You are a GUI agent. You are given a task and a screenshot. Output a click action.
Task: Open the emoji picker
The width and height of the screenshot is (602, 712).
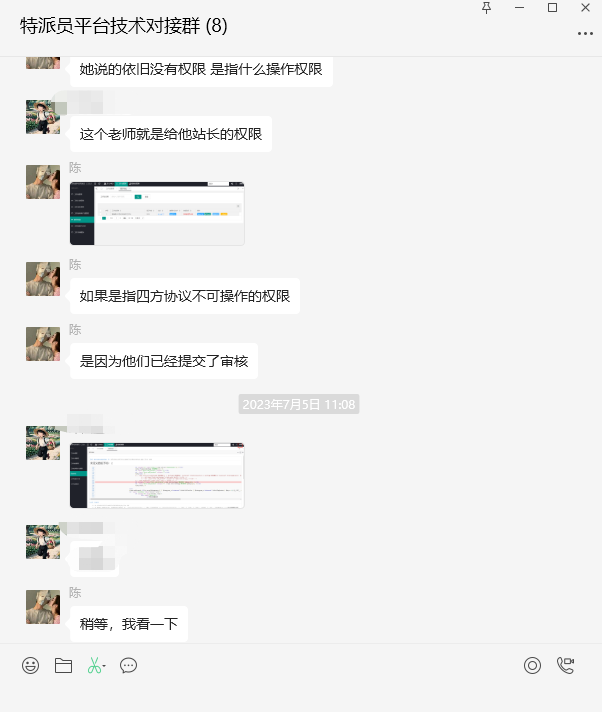tap(31, 665)
